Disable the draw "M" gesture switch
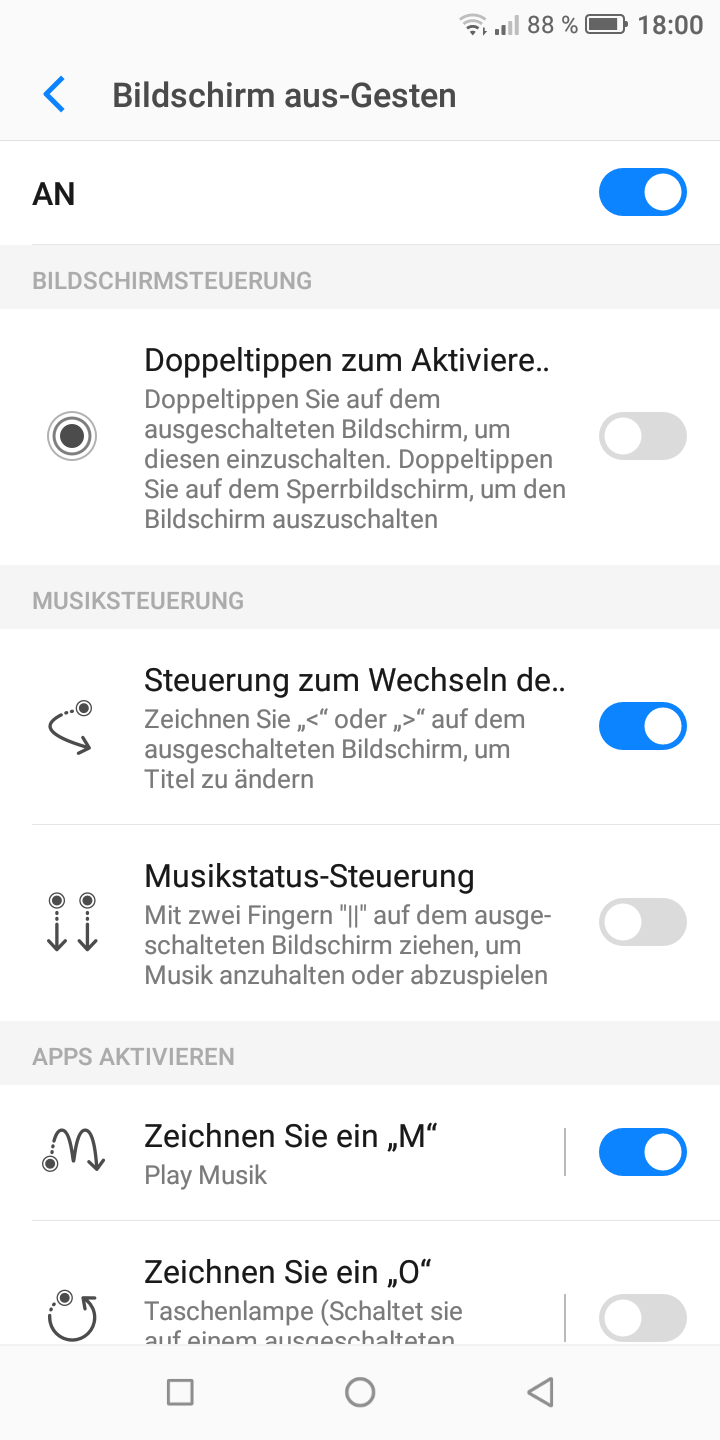Viewport: 720px width, 1440px height. [x=642, y=1152]
